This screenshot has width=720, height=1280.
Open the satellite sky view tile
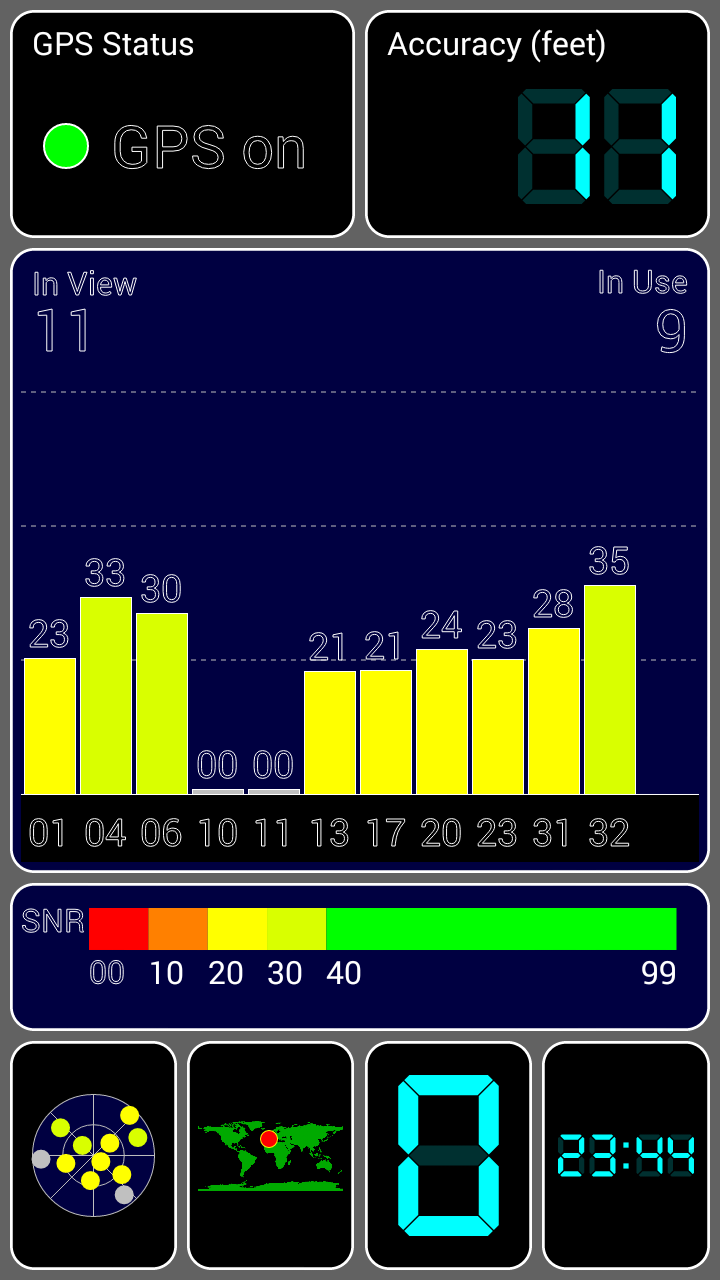(x=93, y=1155)
